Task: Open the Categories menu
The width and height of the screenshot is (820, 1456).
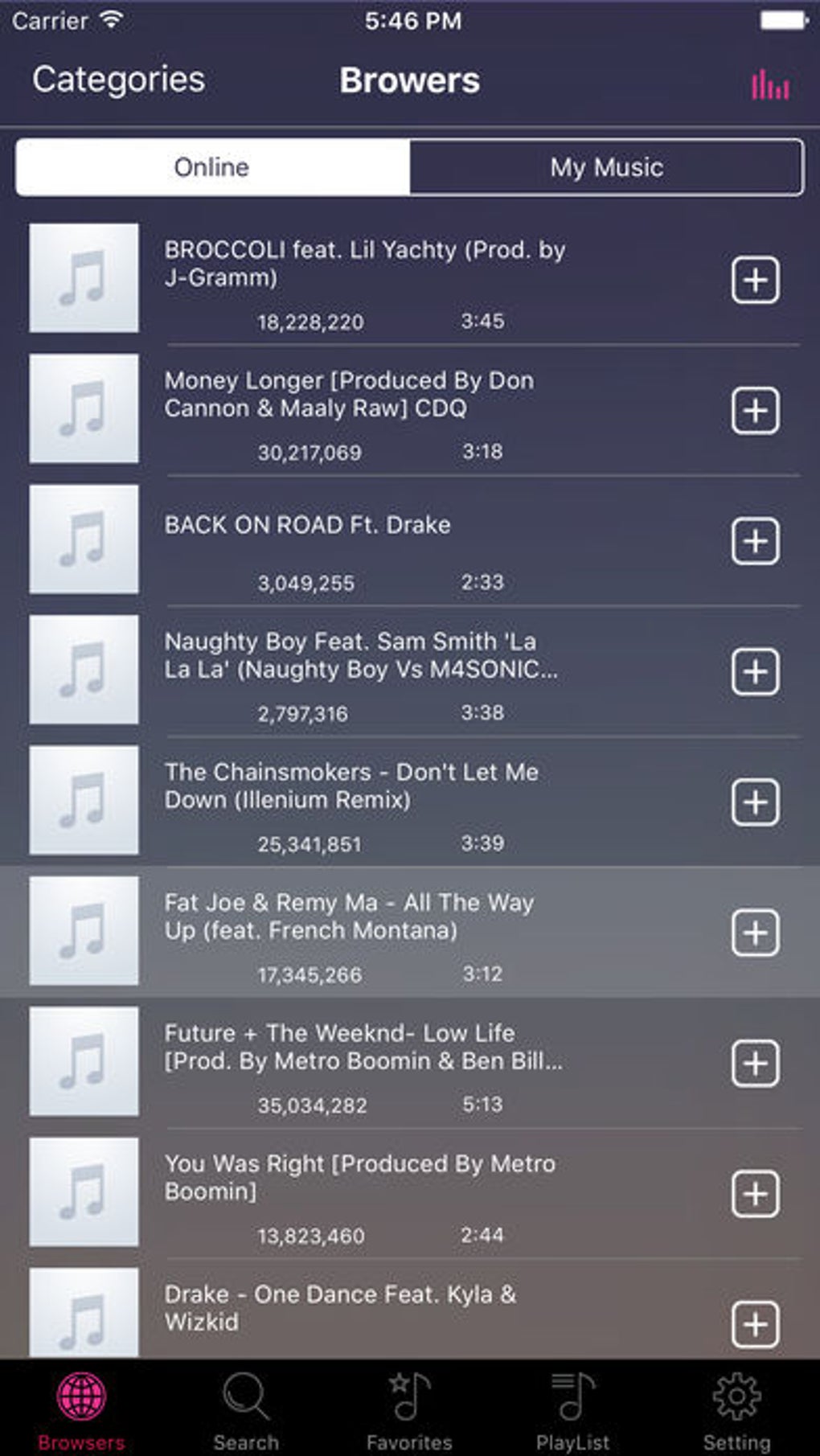Action: (118, 80)
